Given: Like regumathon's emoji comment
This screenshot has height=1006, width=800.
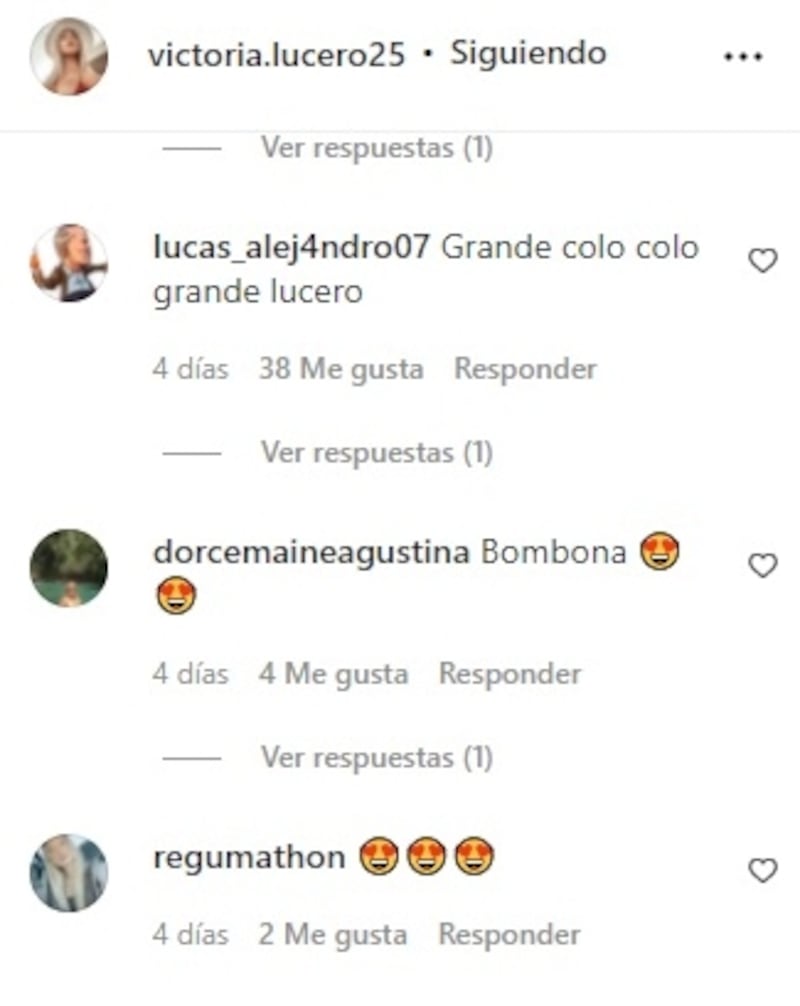Looking at the screenshot, I should pos(763,871).
